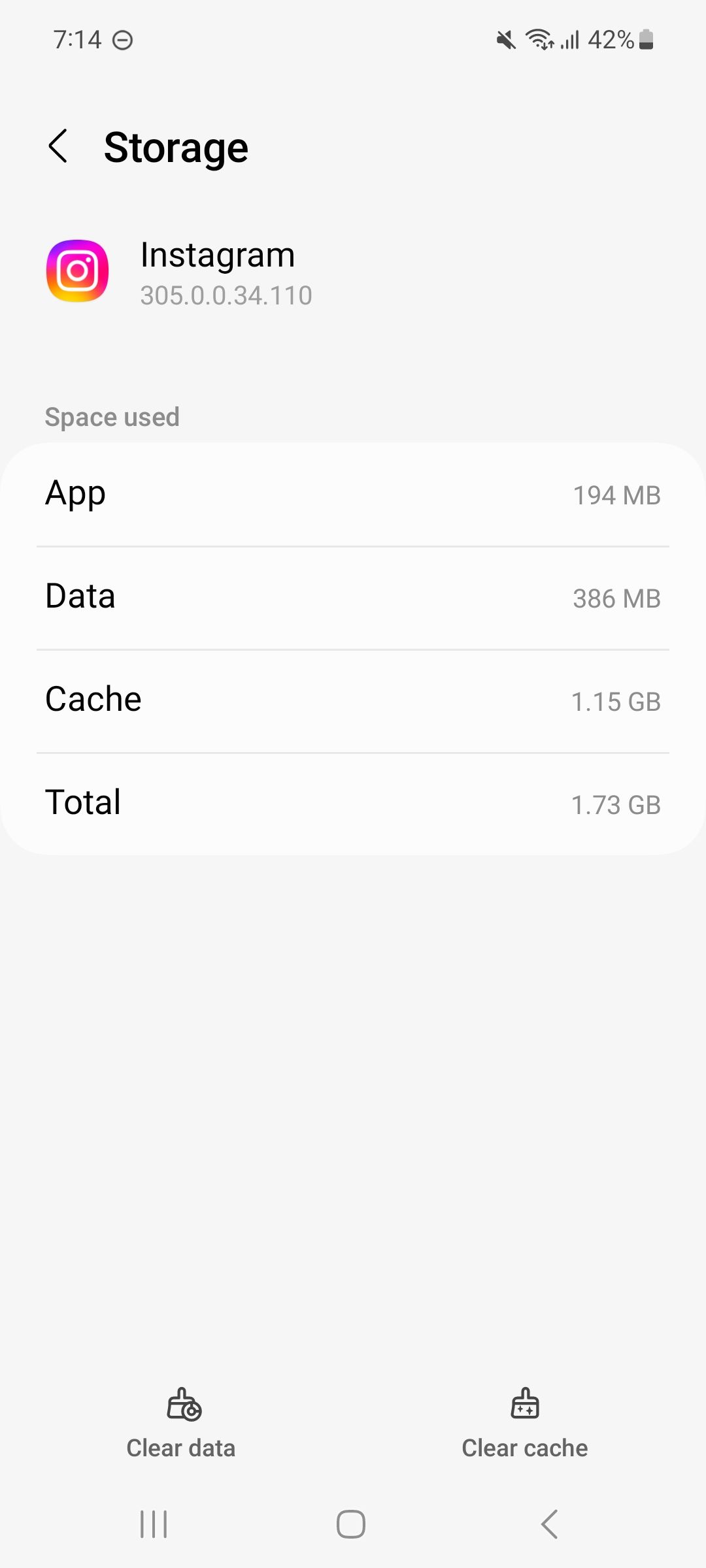
Task: Tap the muted sound status icon
Action: [504, 39]
